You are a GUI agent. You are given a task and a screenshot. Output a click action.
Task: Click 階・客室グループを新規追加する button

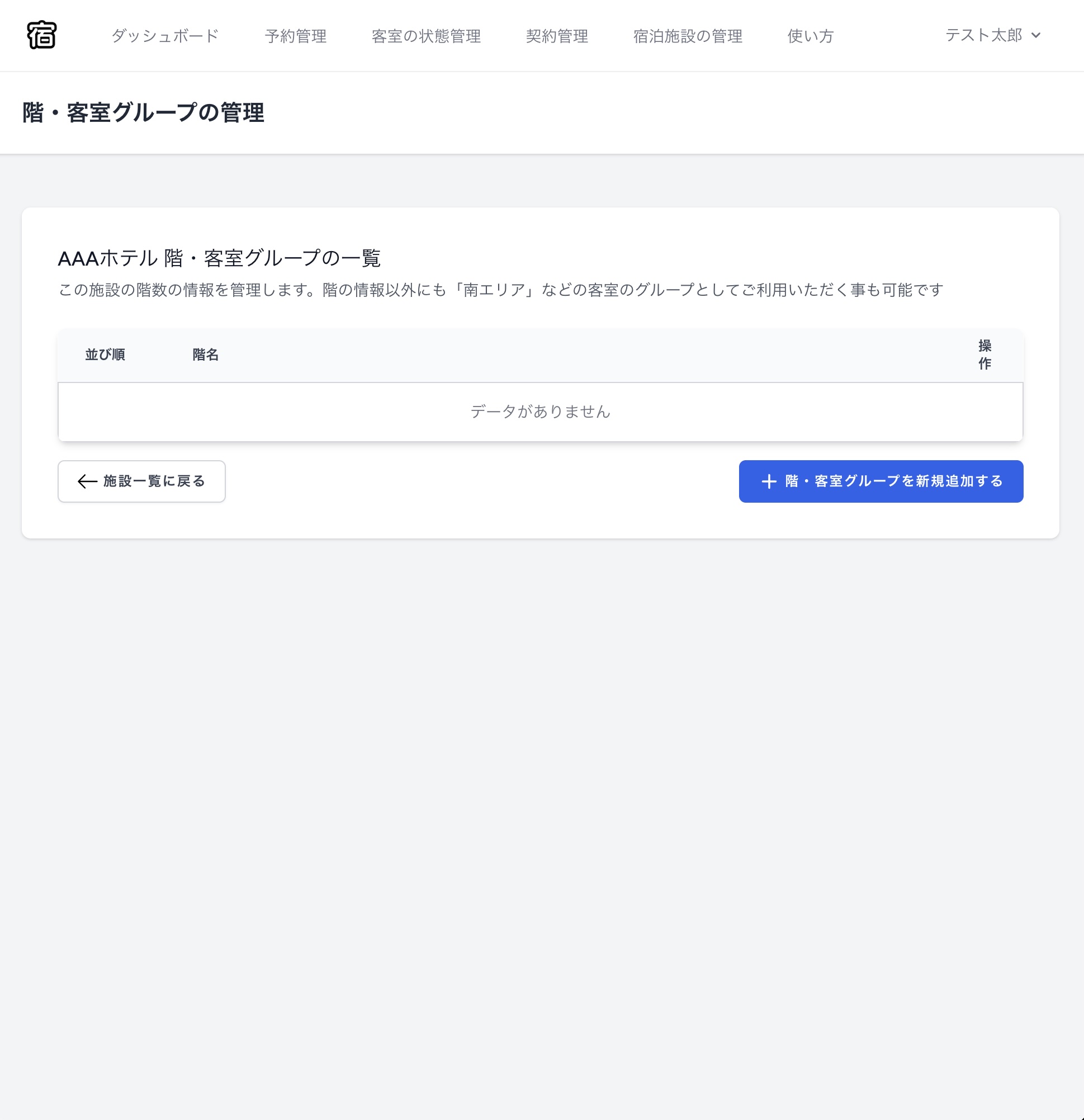[881, 481]
